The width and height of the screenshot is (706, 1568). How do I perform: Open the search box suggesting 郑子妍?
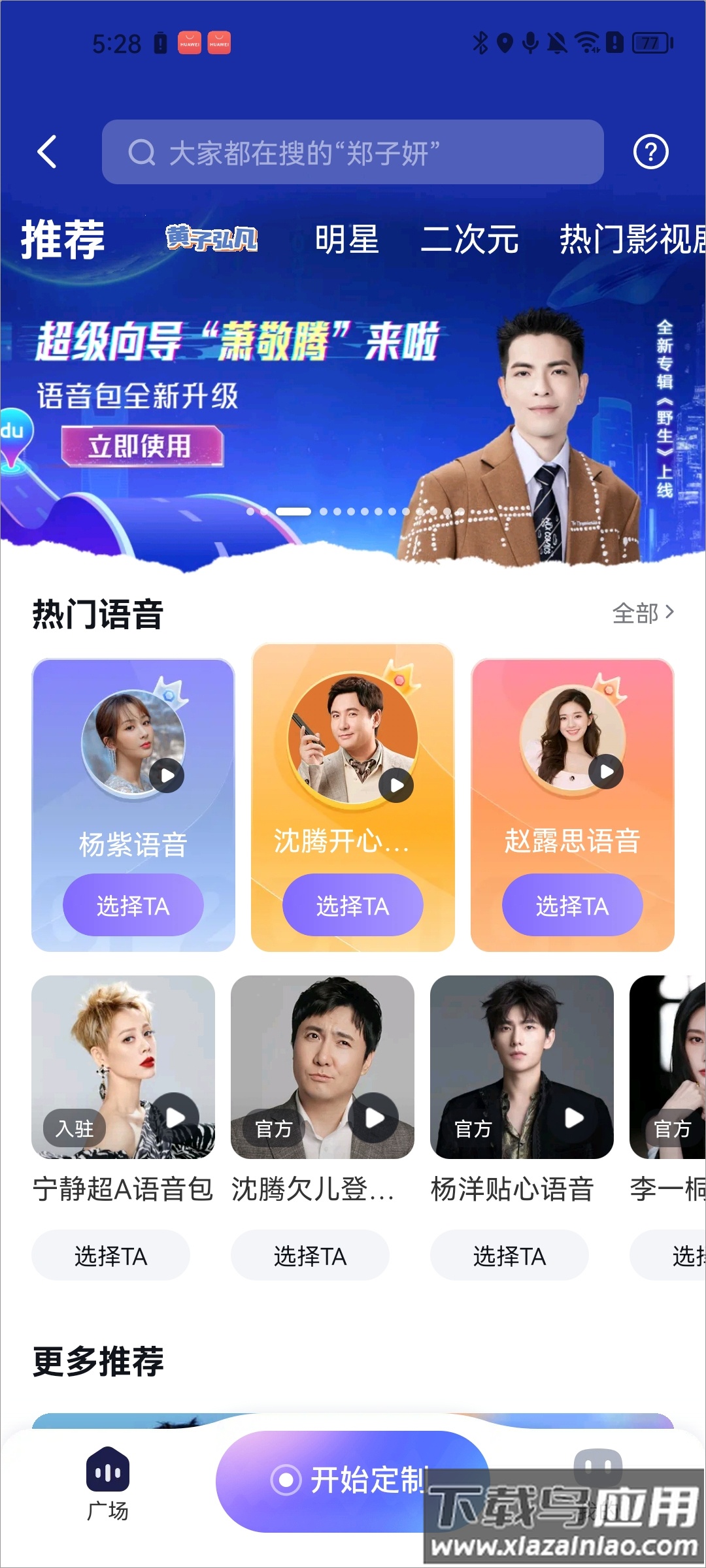tap(352, 152)
